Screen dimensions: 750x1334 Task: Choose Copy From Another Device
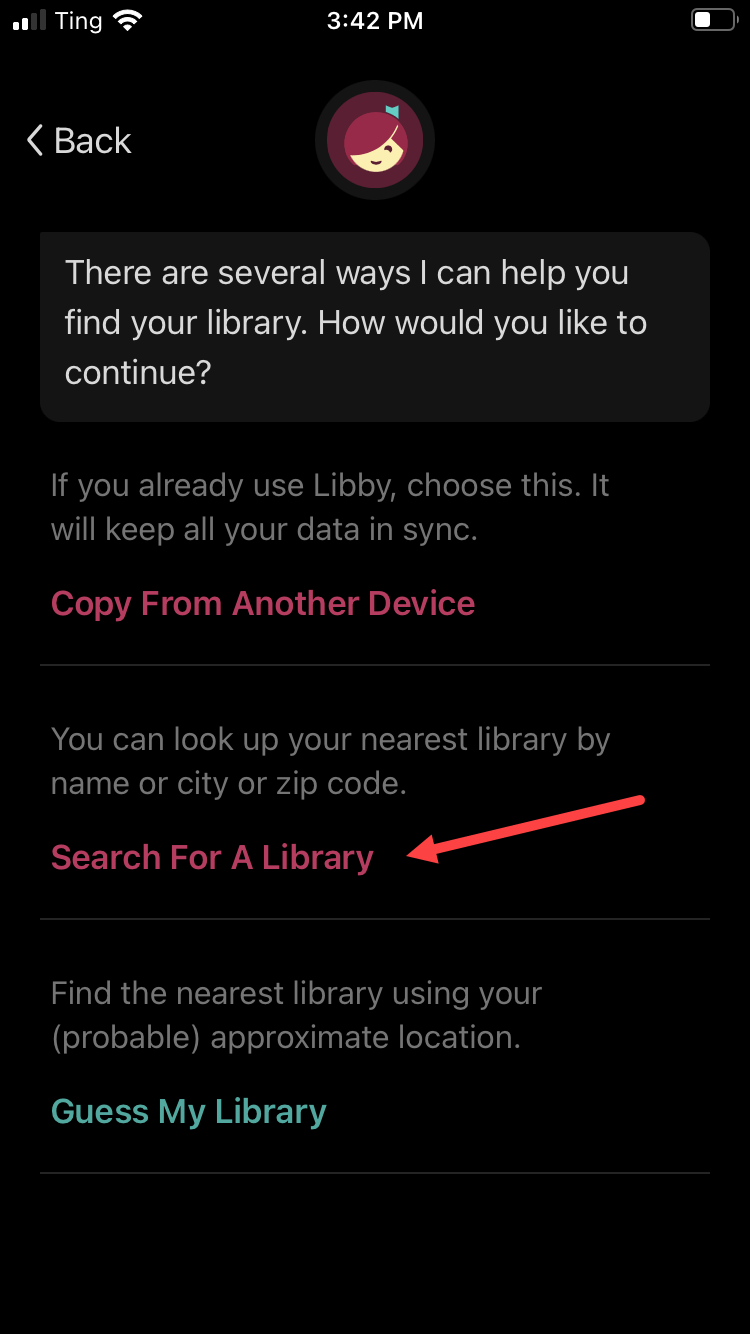[263, 604]
